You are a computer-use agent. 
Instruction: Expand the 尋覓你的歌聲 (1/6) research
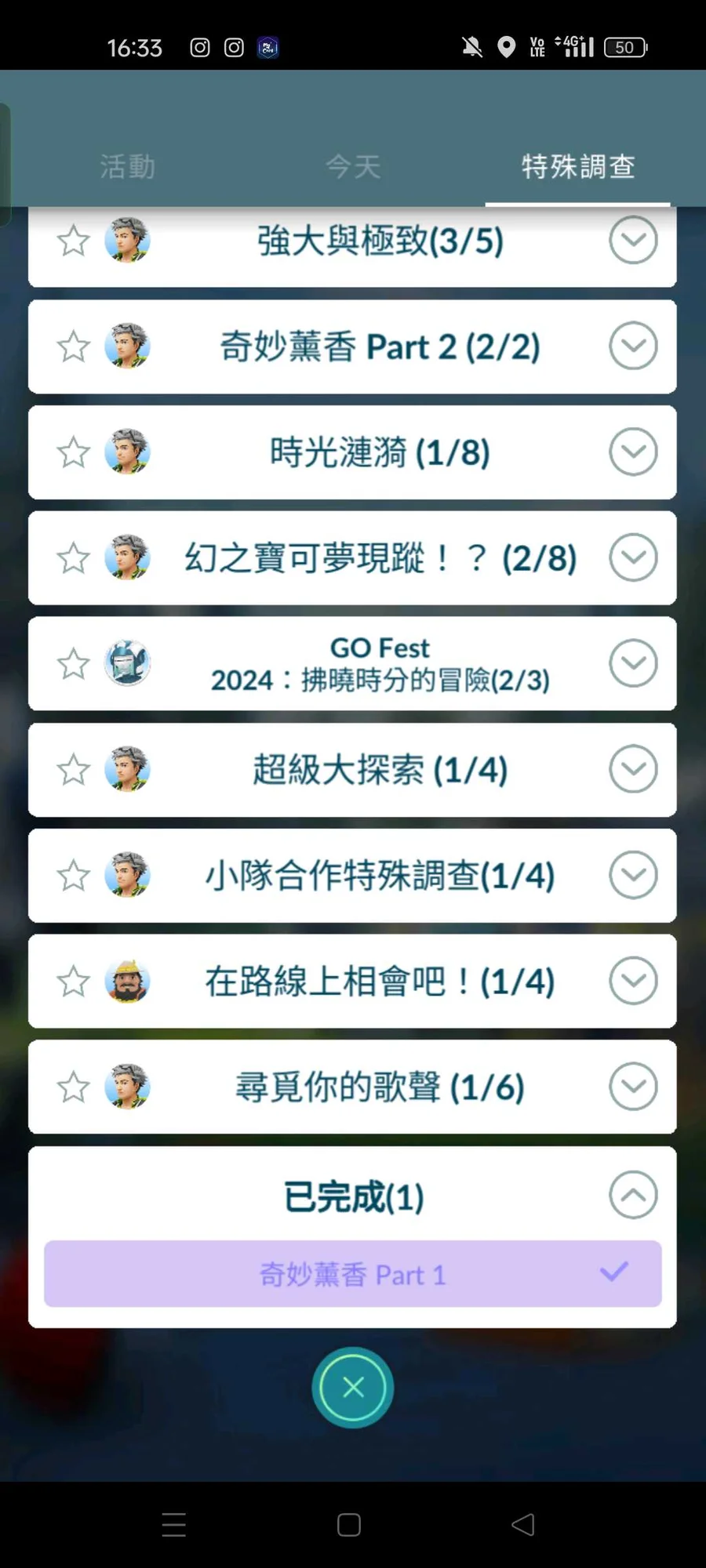(632, 1087)
